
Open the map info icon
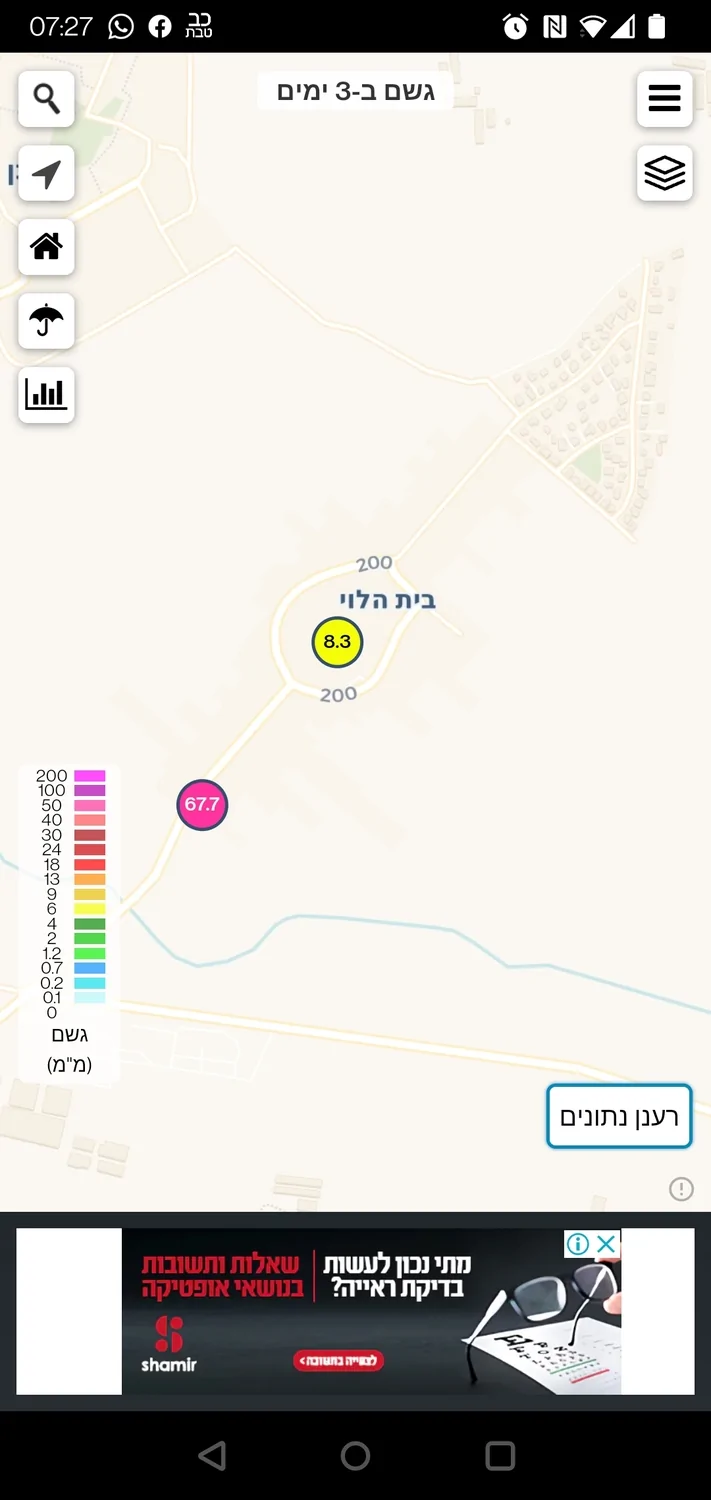[681, 1189]
